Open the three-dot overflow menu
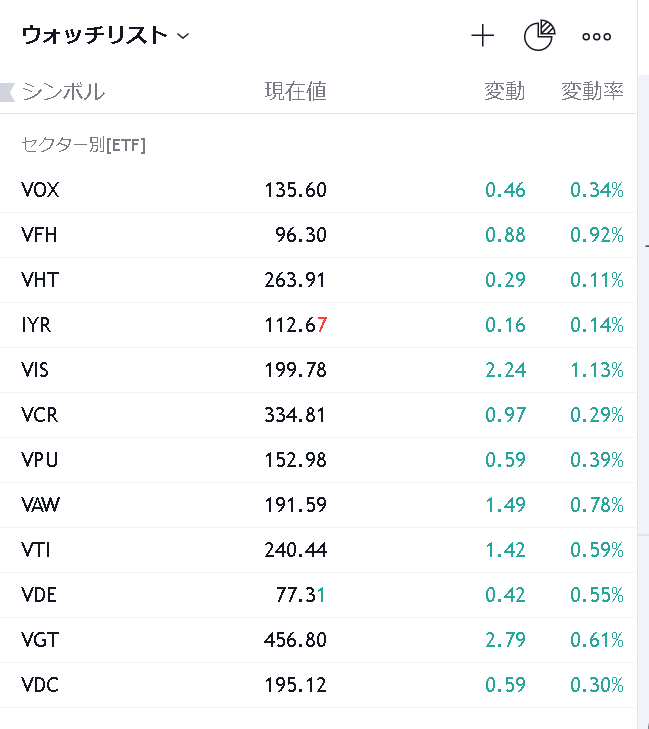 (596, 36)
